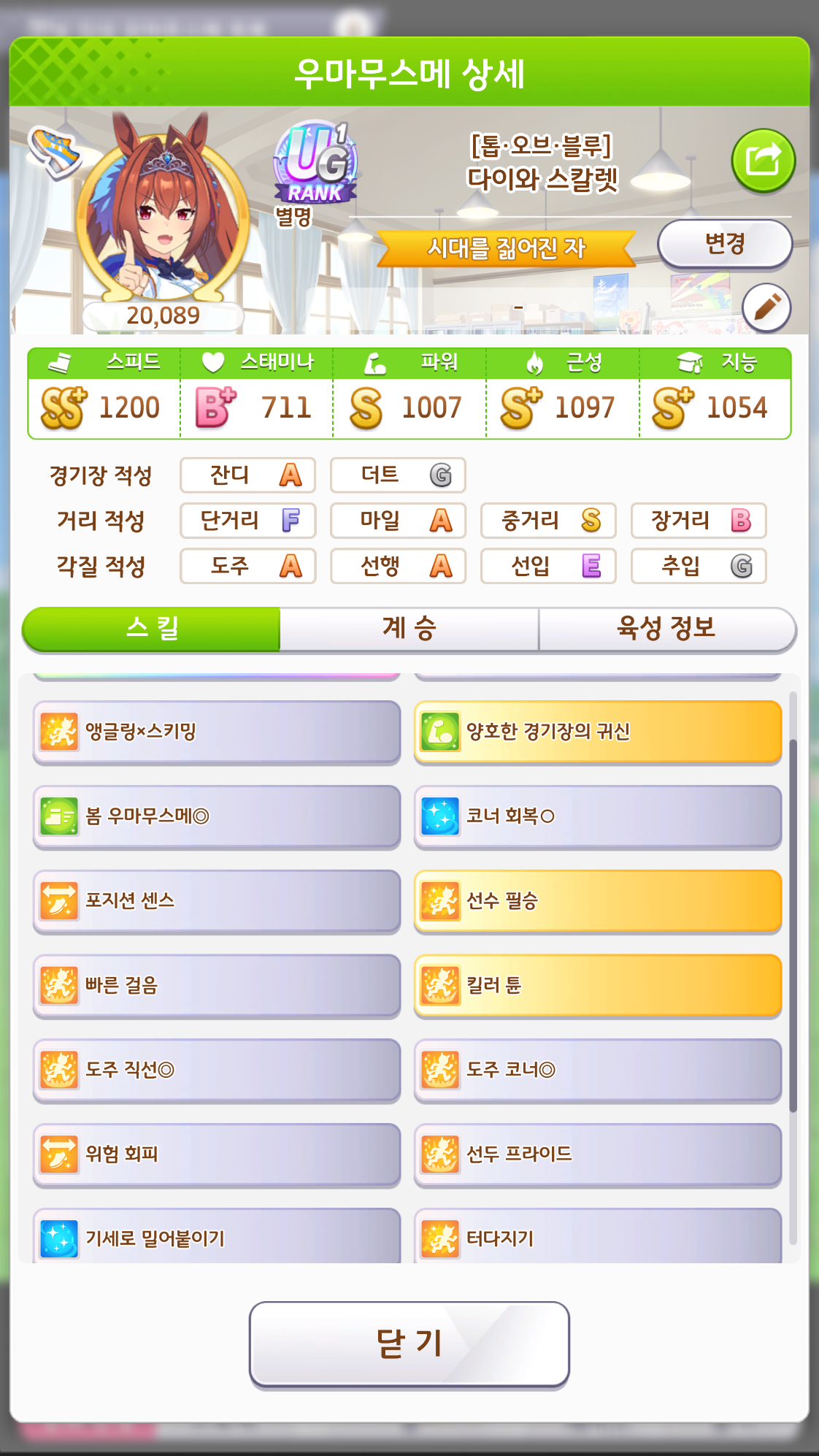The width and height of the screenshot is (819, 1456).
Task: Open the 선수 필승 skill
Action: pyautogui.click(x=598, y=901)
